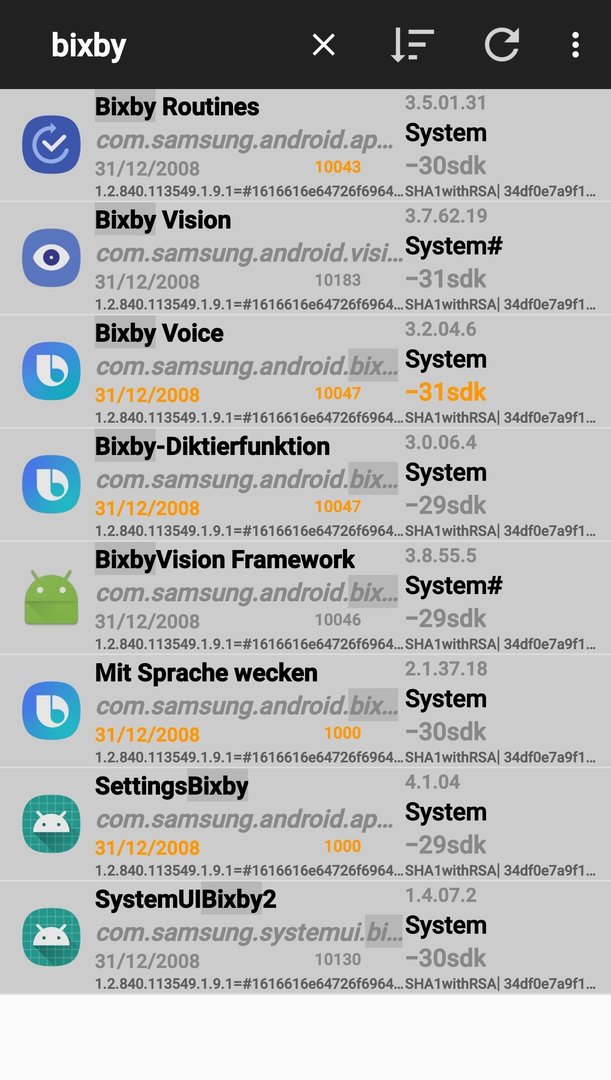Open the overflow menu
Screen dimensions: 611x1080
point(575,45)
